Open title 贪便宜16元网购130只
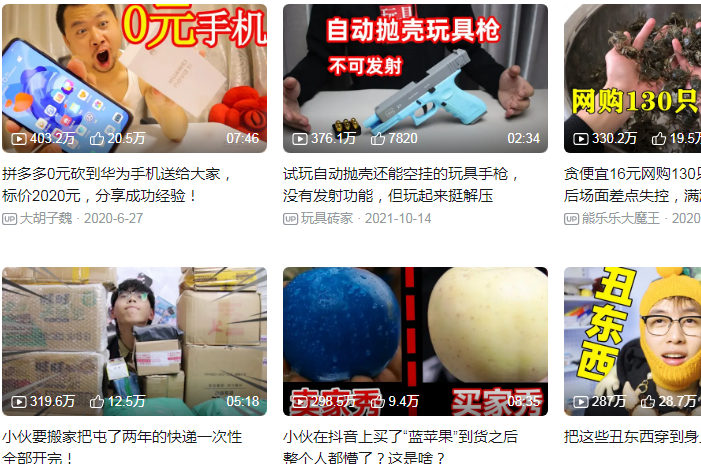Image resolution: width=701 pixels, height=464 pixels. tap(632, 174)
